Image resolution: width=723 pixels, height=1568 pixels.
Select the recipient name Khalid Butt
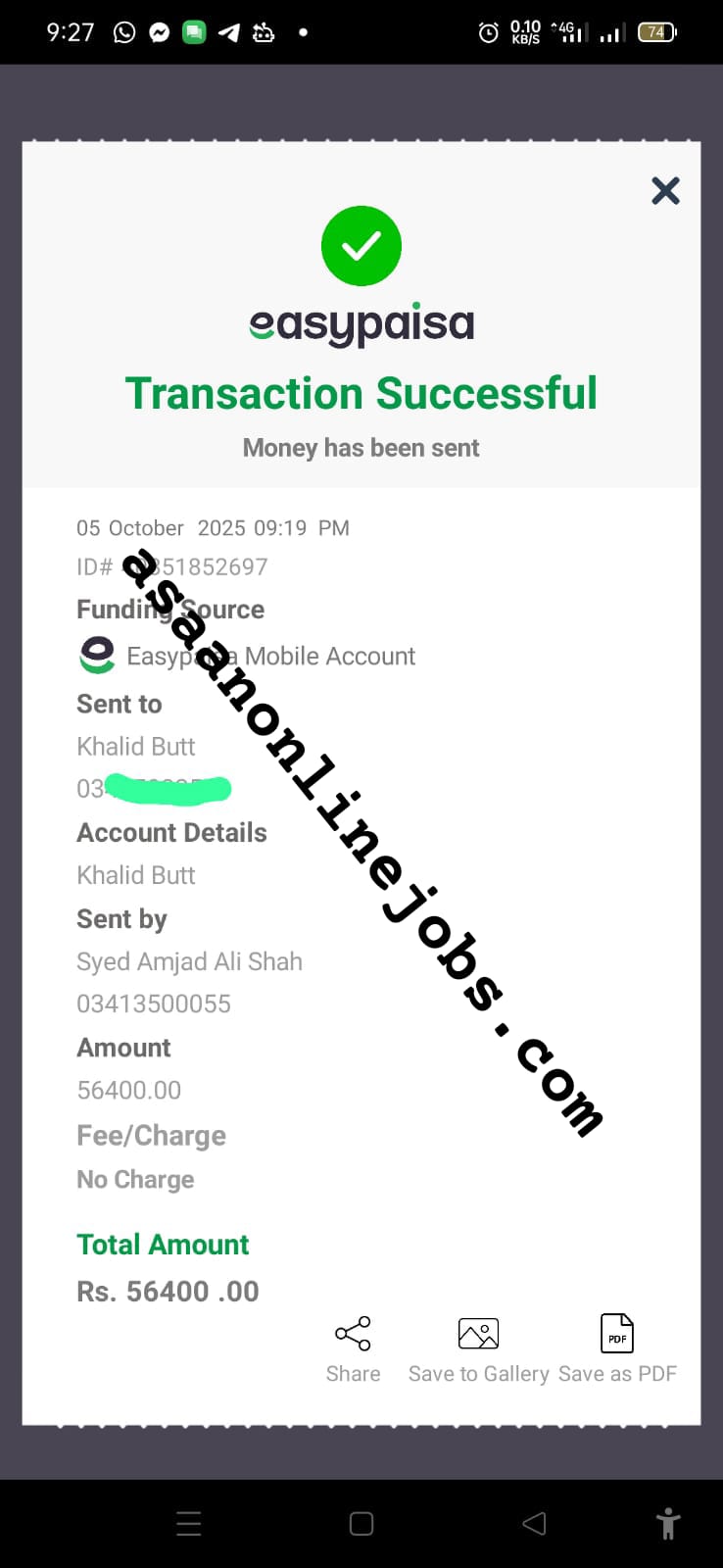(136, 746)
